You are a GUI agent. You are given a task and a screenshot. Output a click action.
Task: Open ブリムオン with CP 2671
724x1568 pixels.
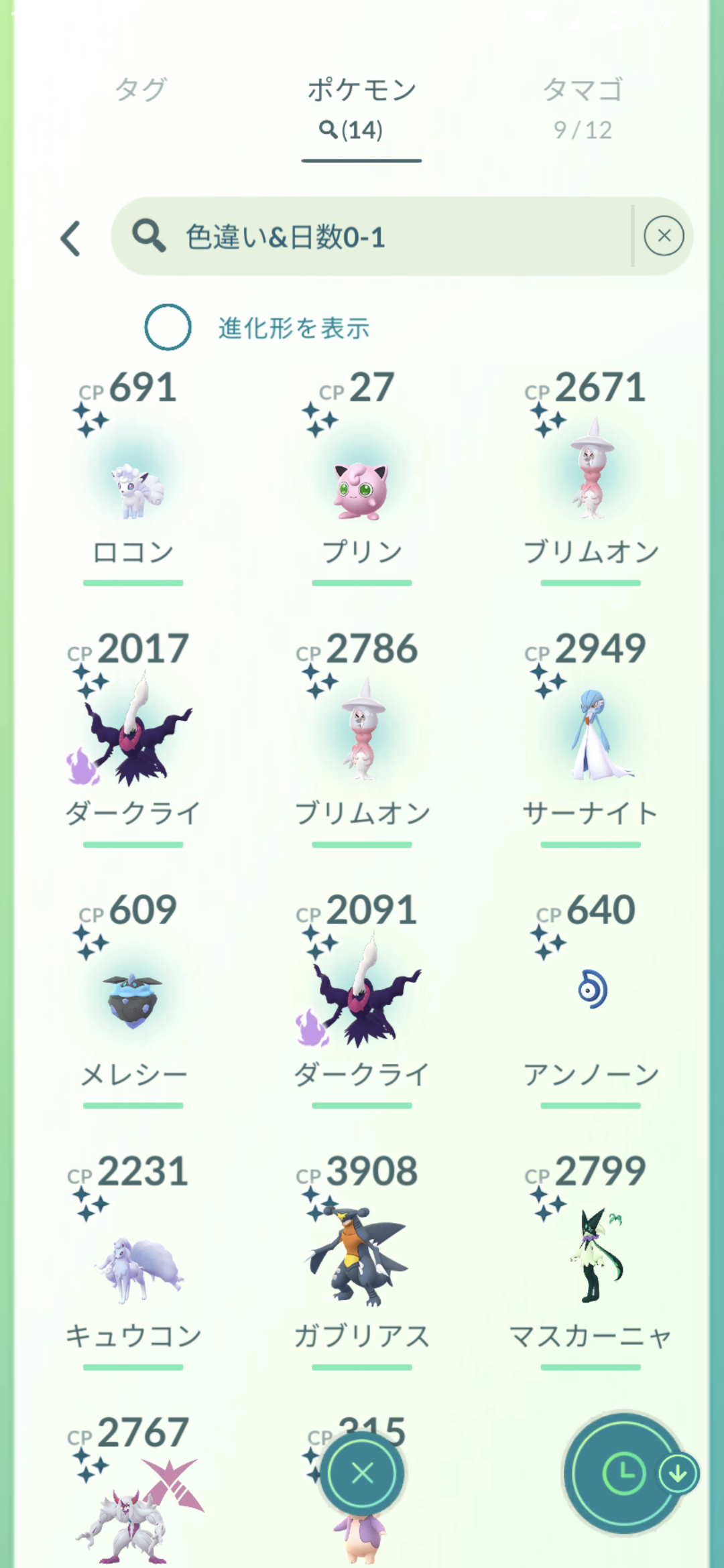click(x=591, y=476)
